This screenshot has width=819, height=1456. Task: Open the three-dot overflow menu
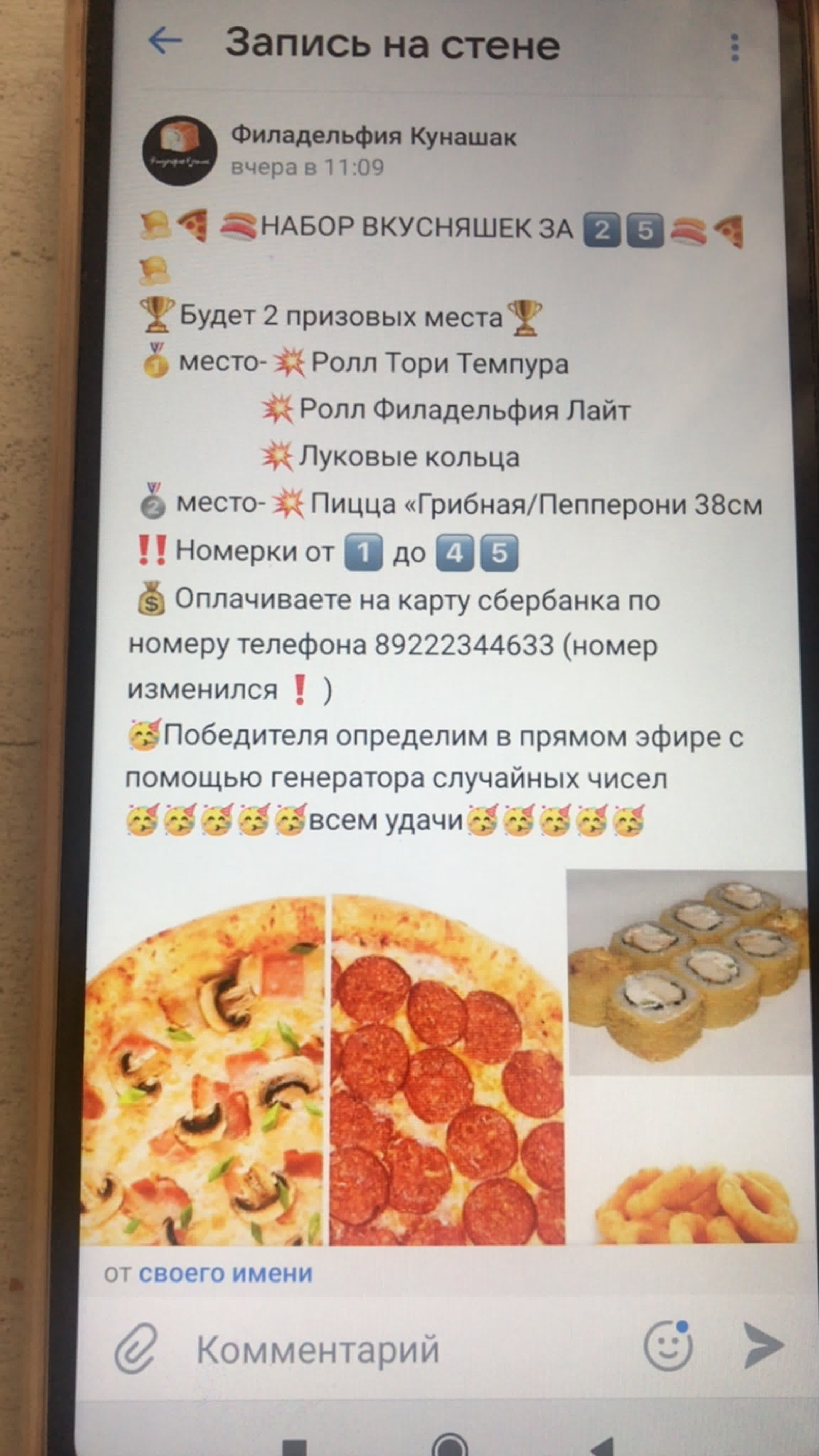click(x=735, y=48)
